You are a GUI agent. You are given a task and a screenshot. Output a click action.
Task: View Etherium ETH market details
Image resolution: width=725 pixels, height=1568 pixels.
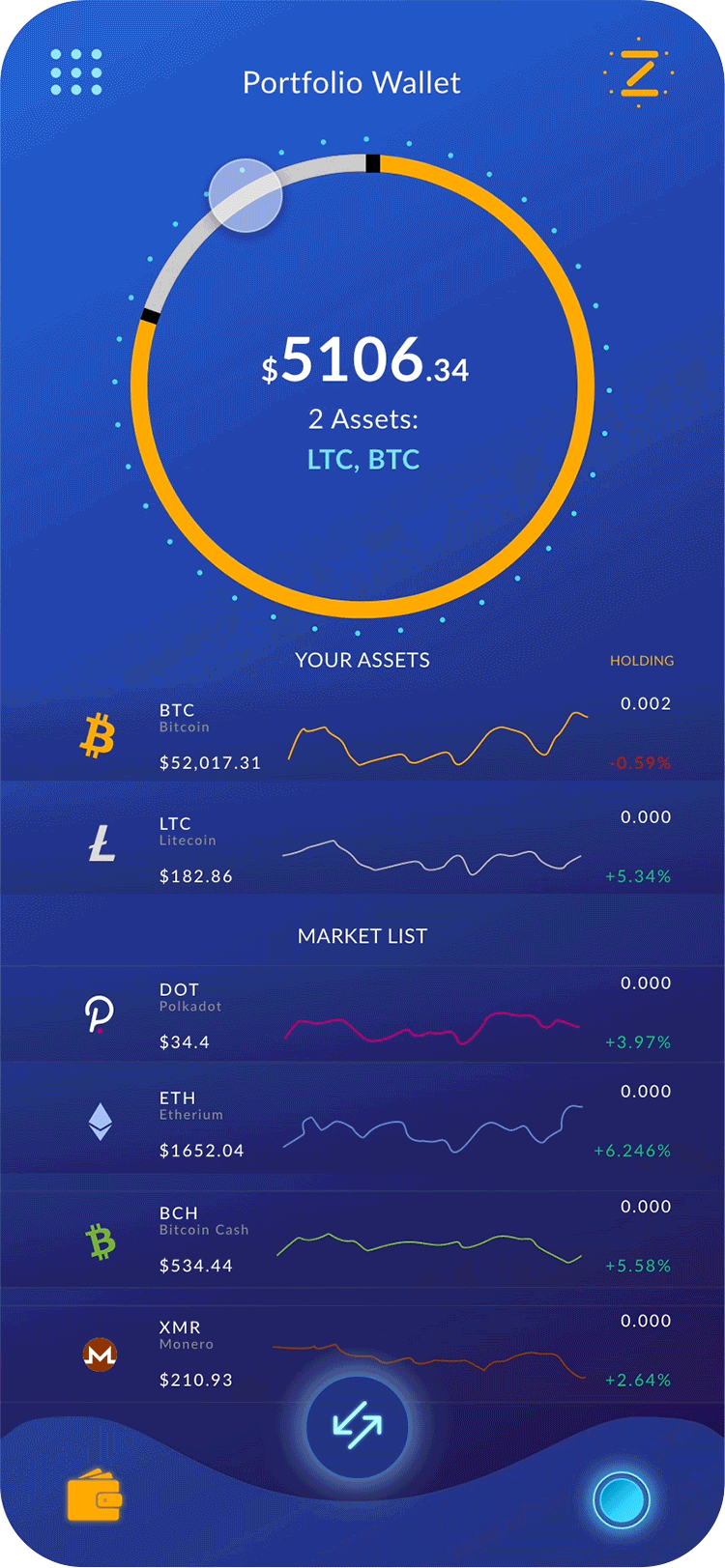tap(362, 1124)
